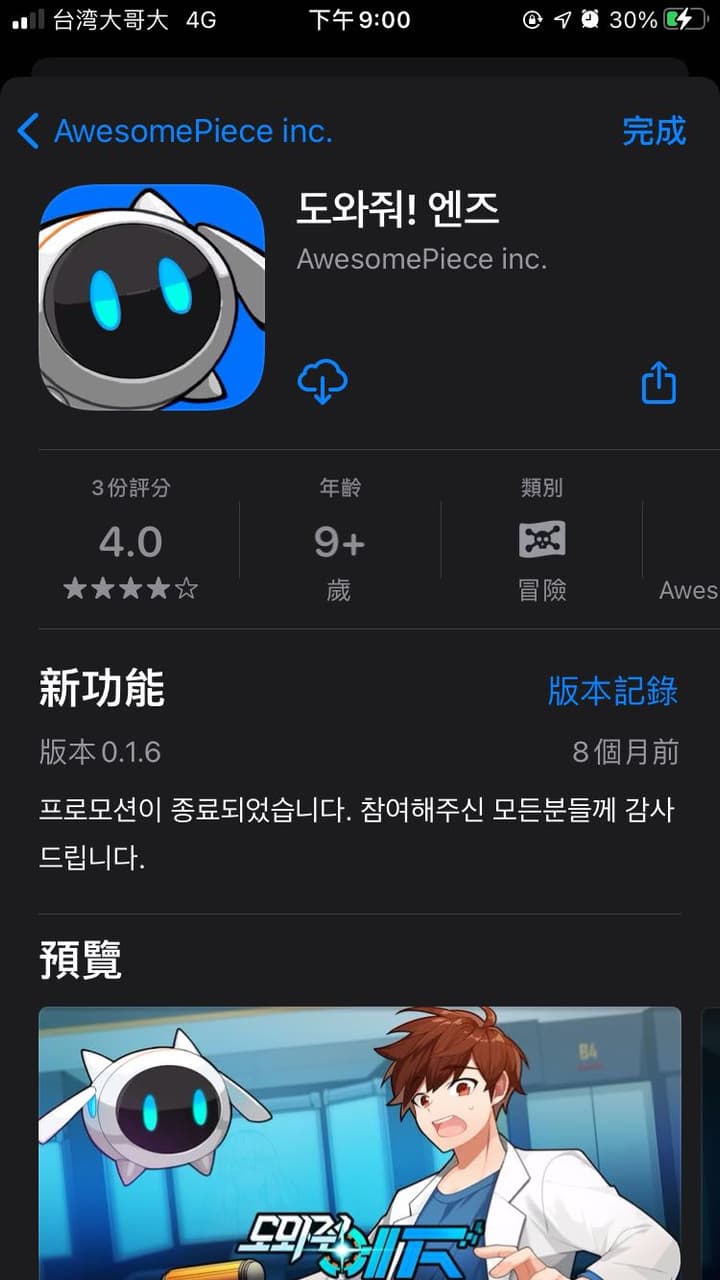
Task: Download the app with the cloud icon
Action: click(x=322, y=381)
